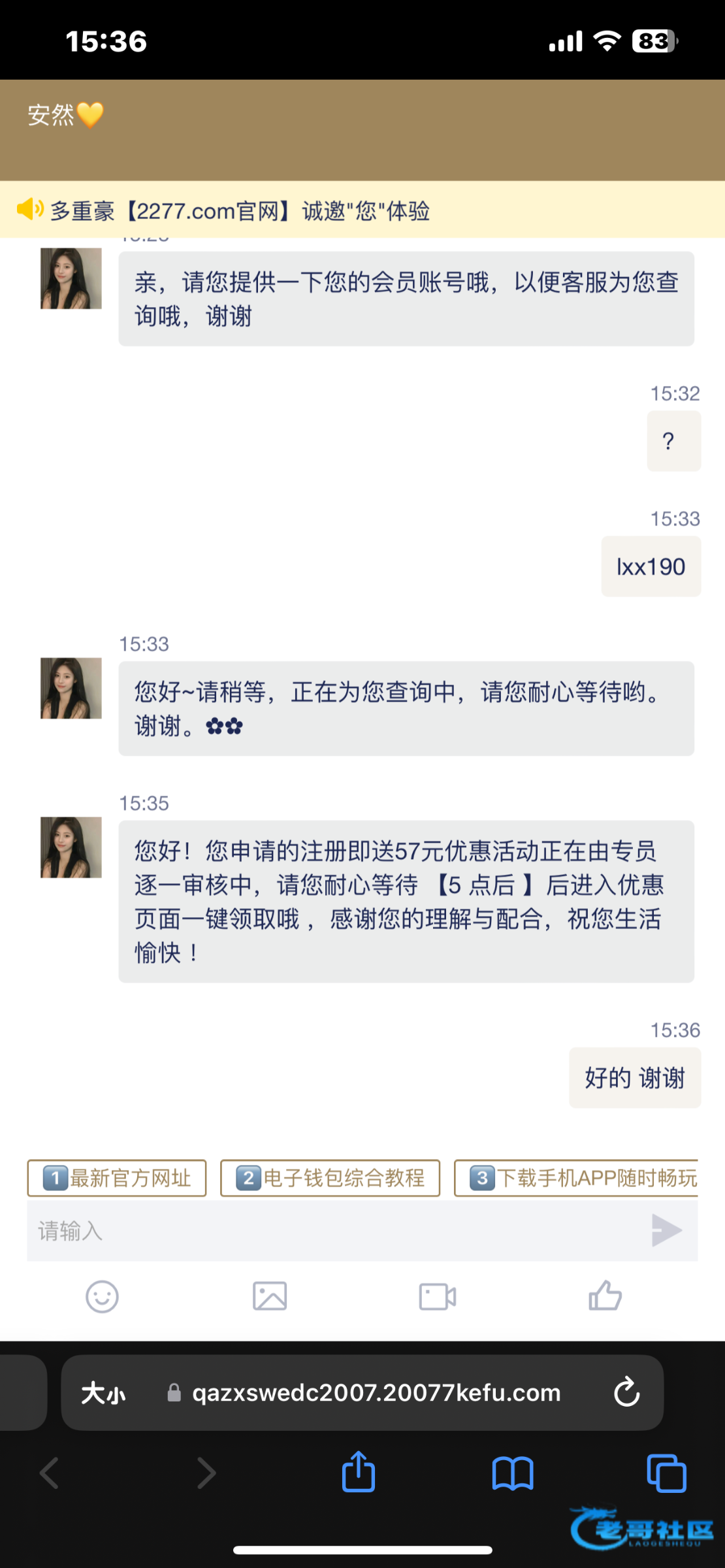The height and width of the screenshot is (1568, 725).
Task: Open the emoji picker
Action: pyautogui.click(x=102, y=1296)
